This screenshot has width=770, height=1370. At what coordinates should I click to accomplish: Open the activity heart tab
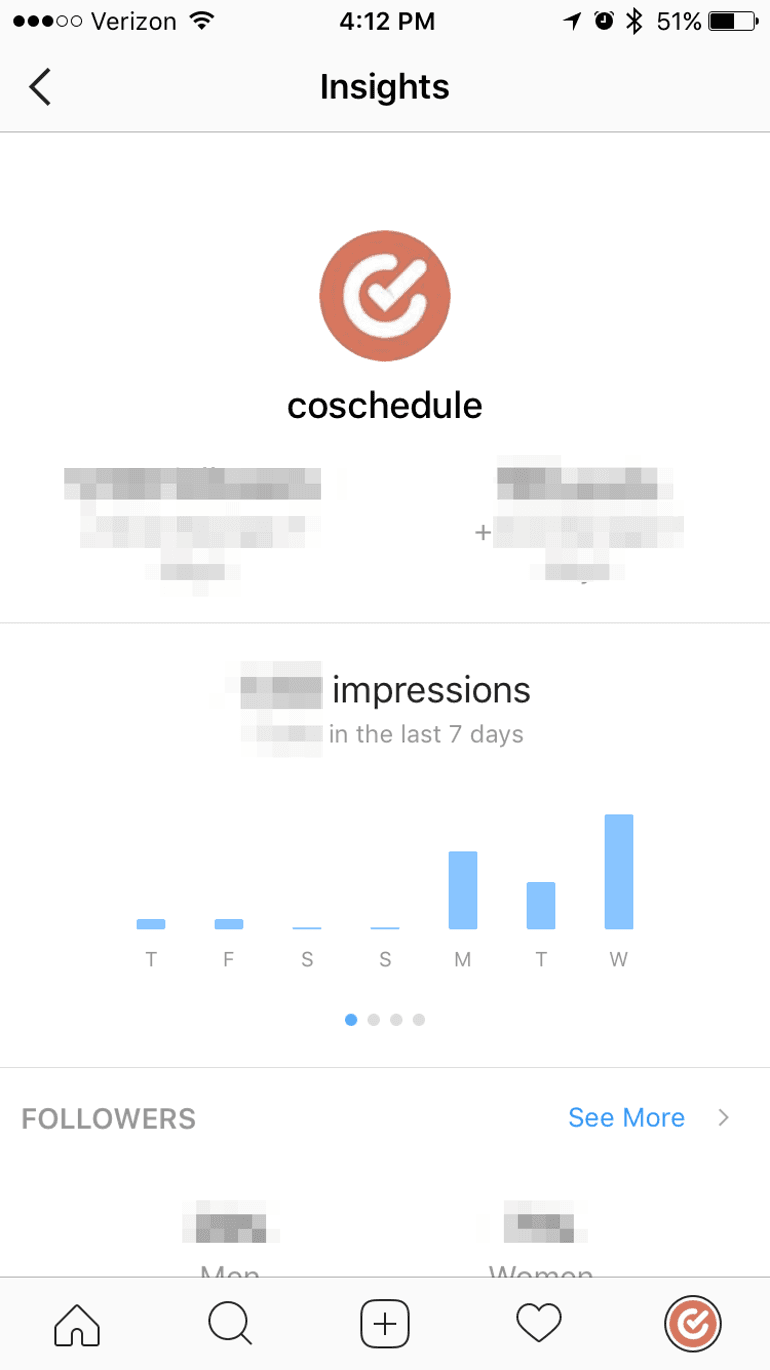click(x=539, y=1325)
